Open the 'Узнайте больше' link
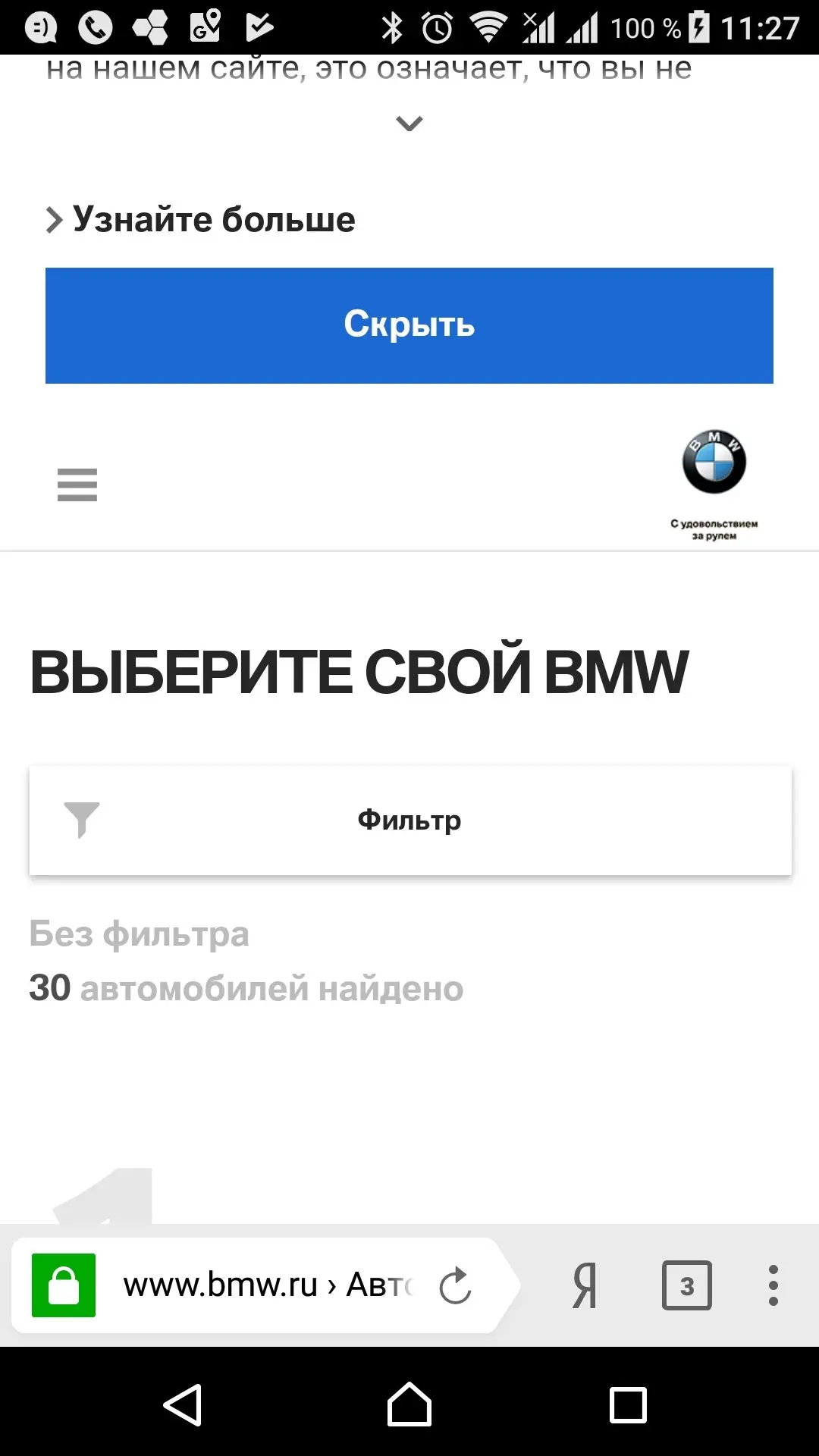The image size is (819, 1456). (x=201, y=219)
